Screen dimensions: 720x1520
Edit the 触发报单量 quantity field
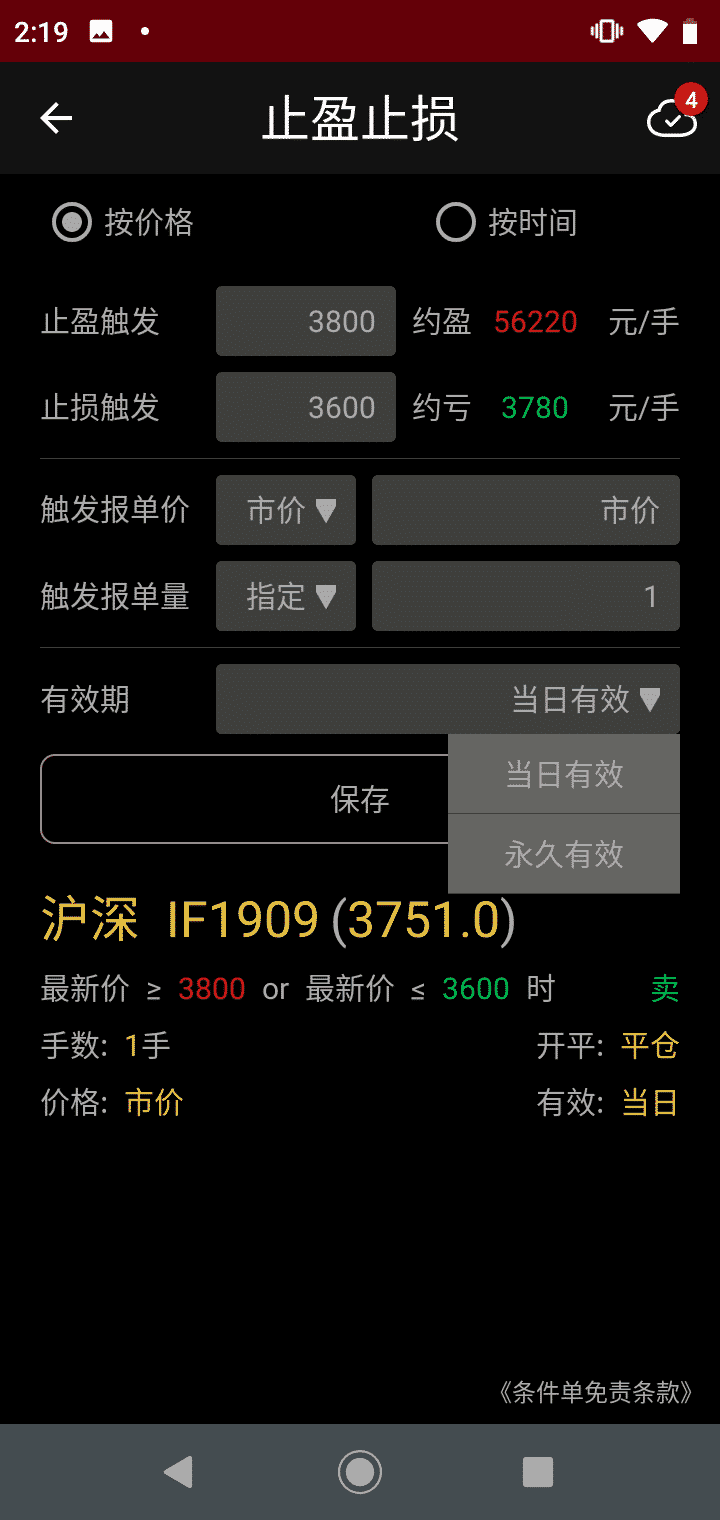[x=526, y=597]
